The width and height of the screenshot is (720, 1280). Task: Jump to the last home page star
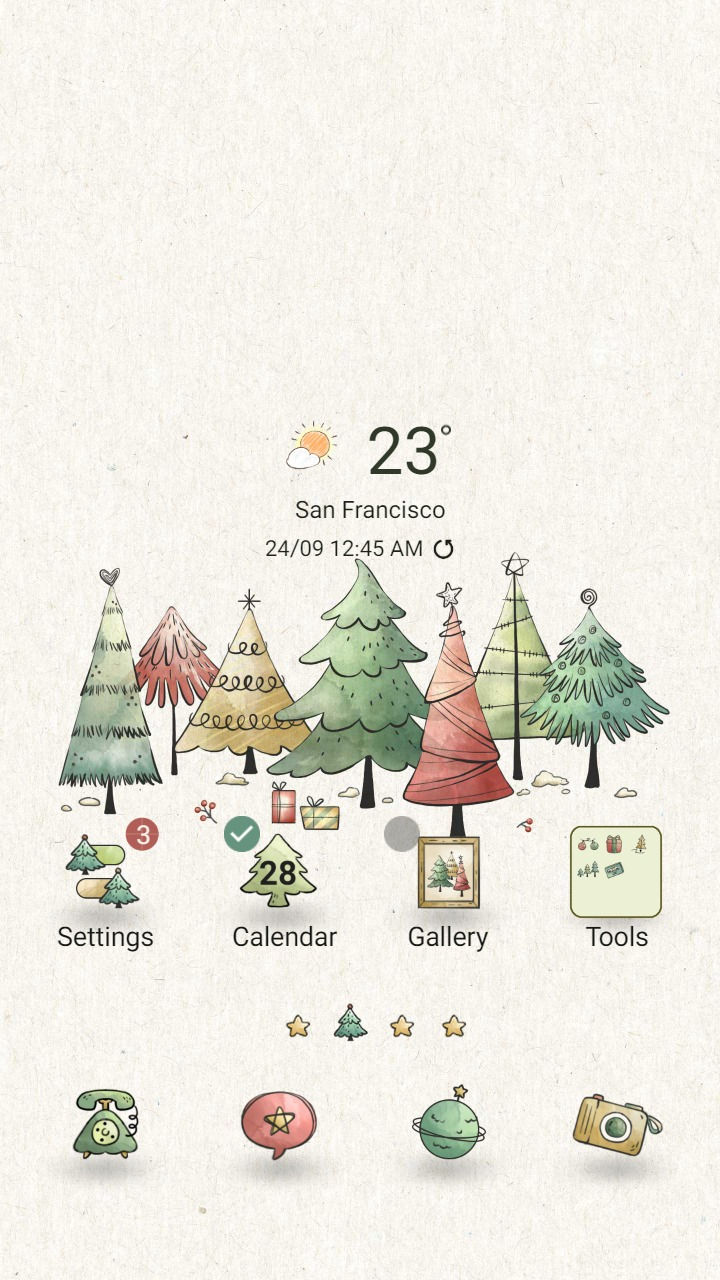(x=454, y=1026)
